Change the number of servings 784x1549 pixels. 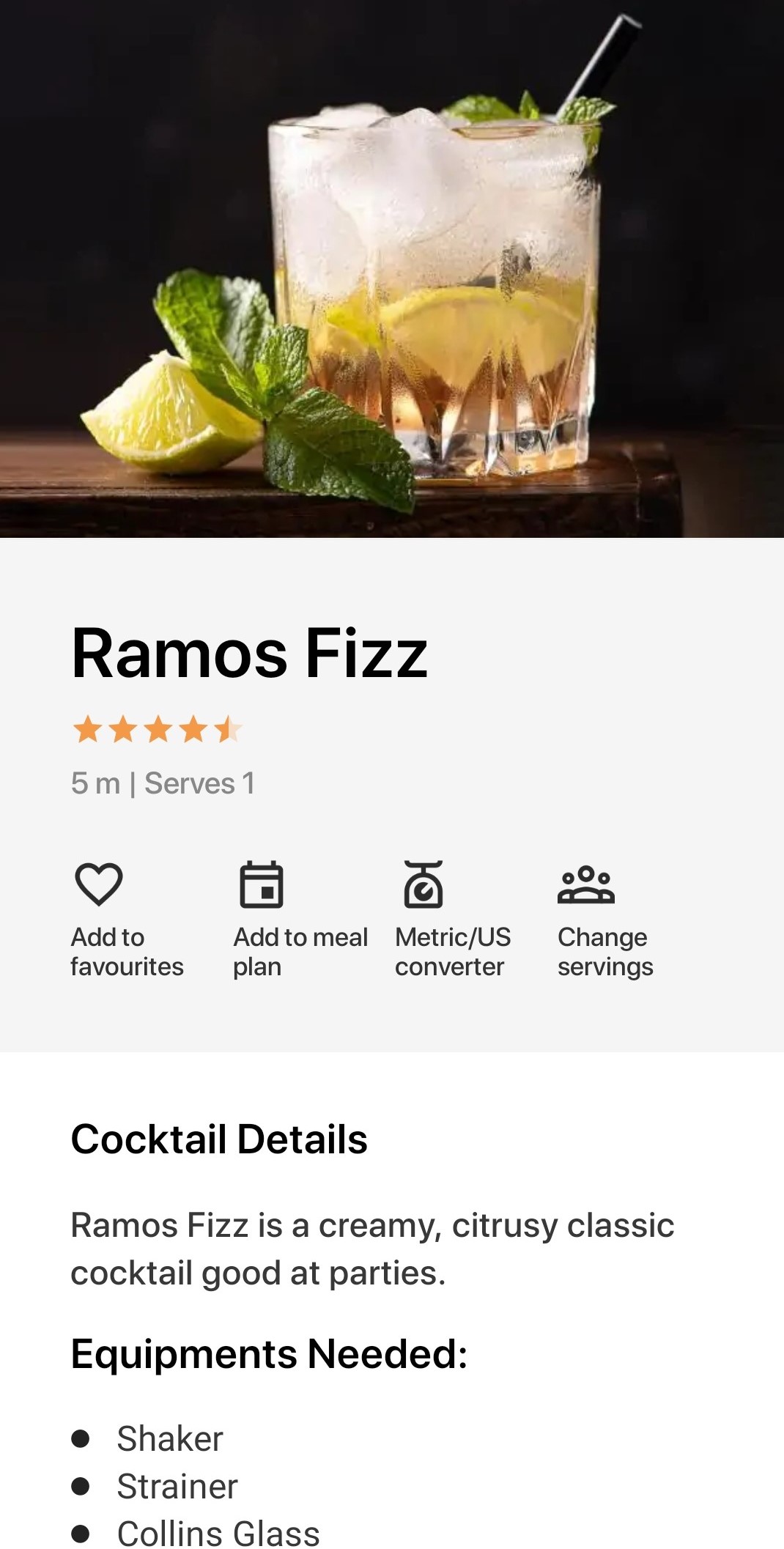coord(586,884)
